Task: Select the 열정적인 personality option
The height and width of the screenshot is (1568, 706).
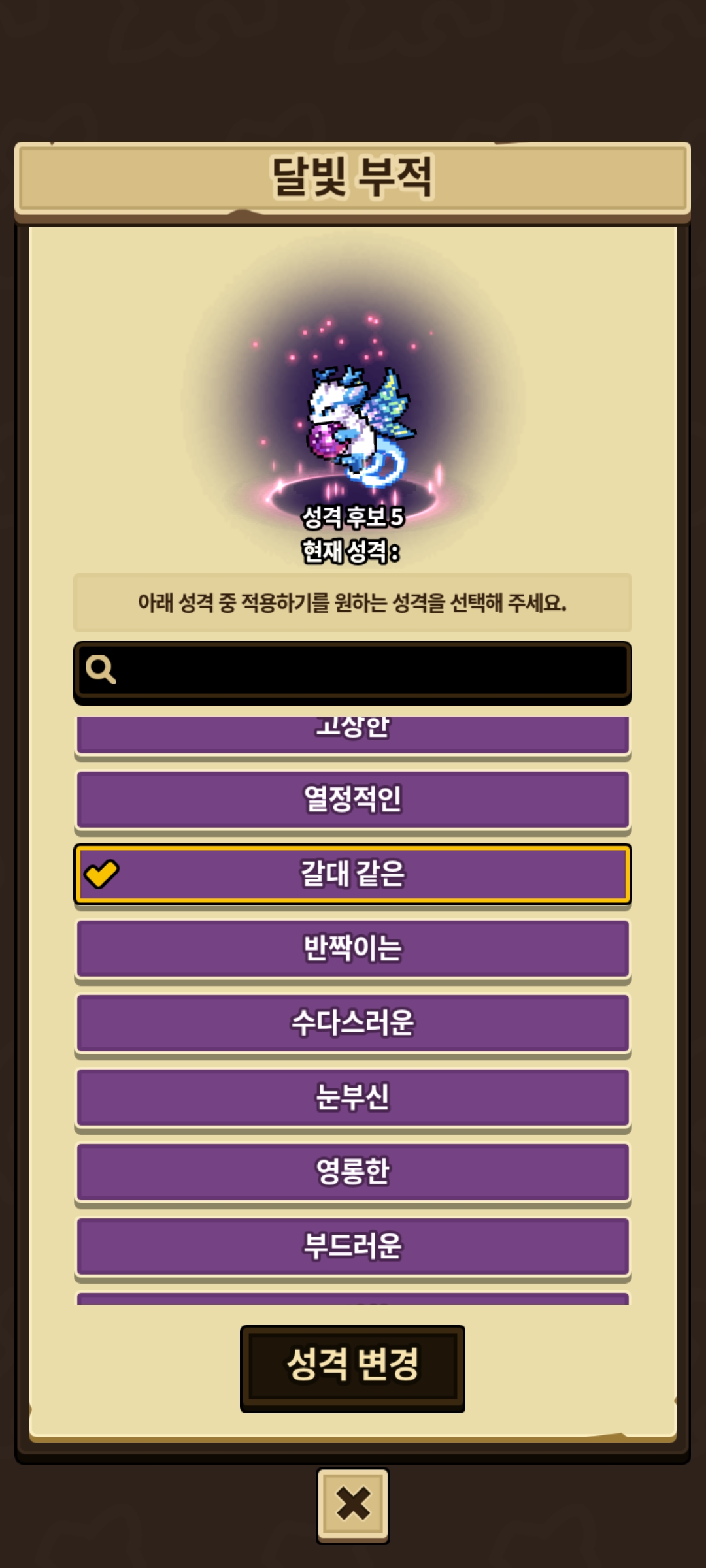Action: [352, 800]
